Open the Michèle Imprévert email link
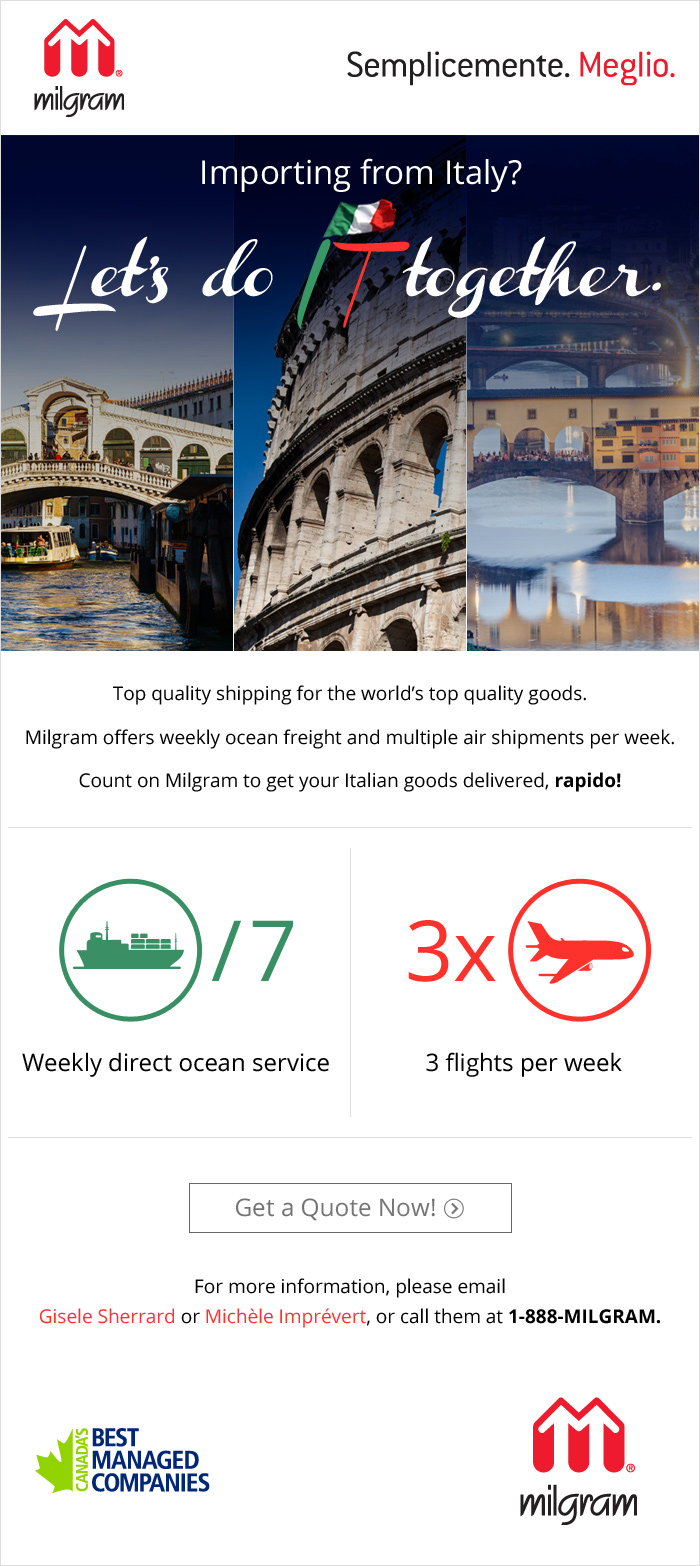This screenshot has width=700, height=1566. point(285,1316)
